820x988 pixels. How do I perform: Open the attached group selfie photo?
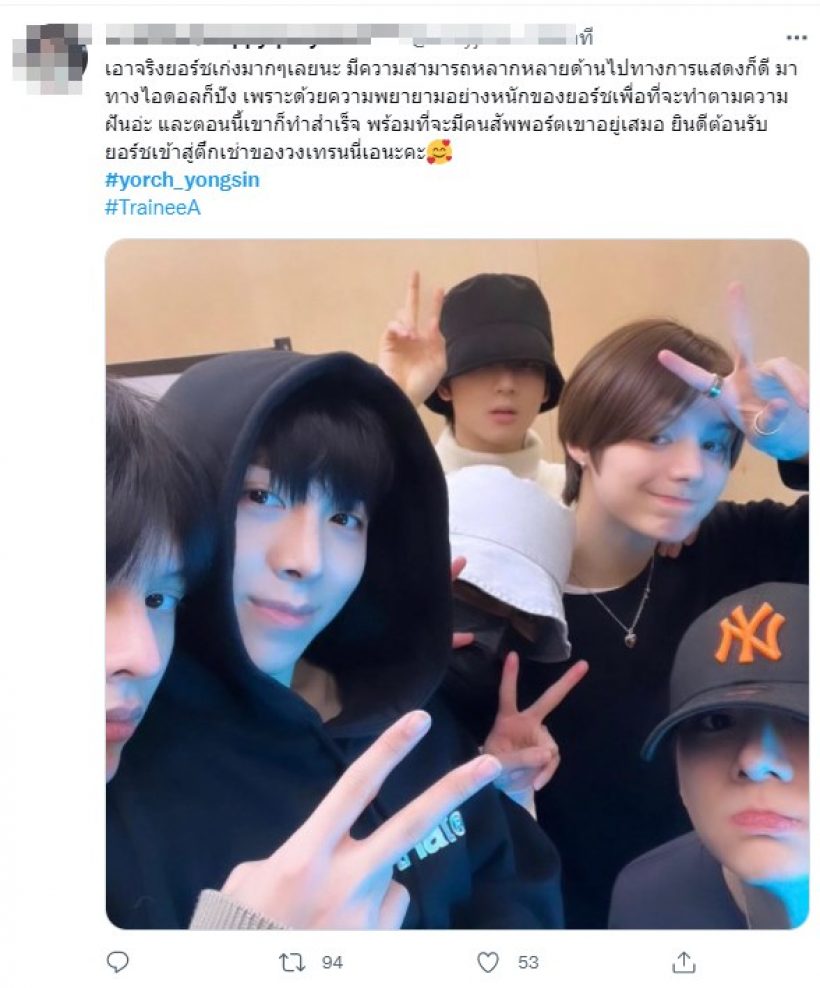(x=457, y=584)
